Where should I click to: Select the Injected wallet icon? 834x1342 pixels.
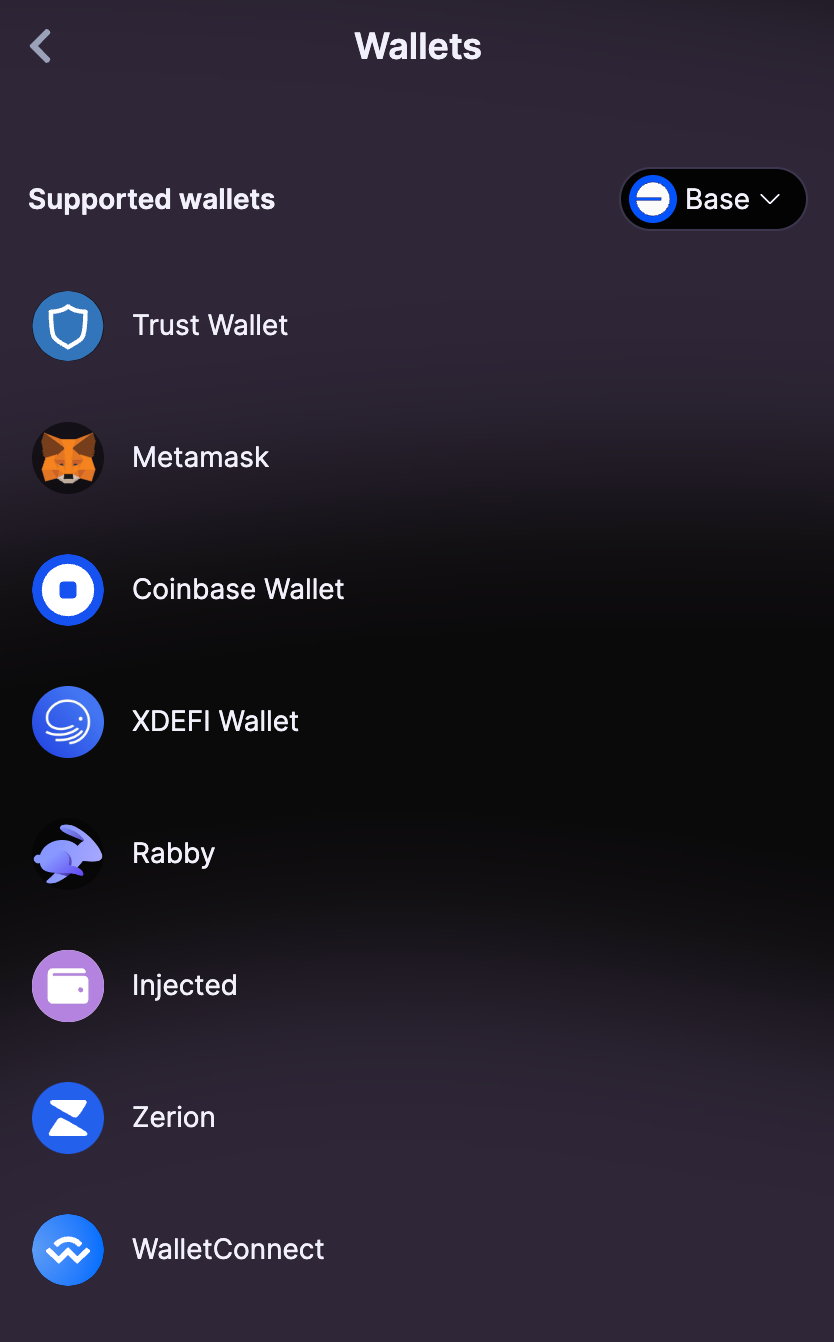pyautogui.click(x=68, y=985)
